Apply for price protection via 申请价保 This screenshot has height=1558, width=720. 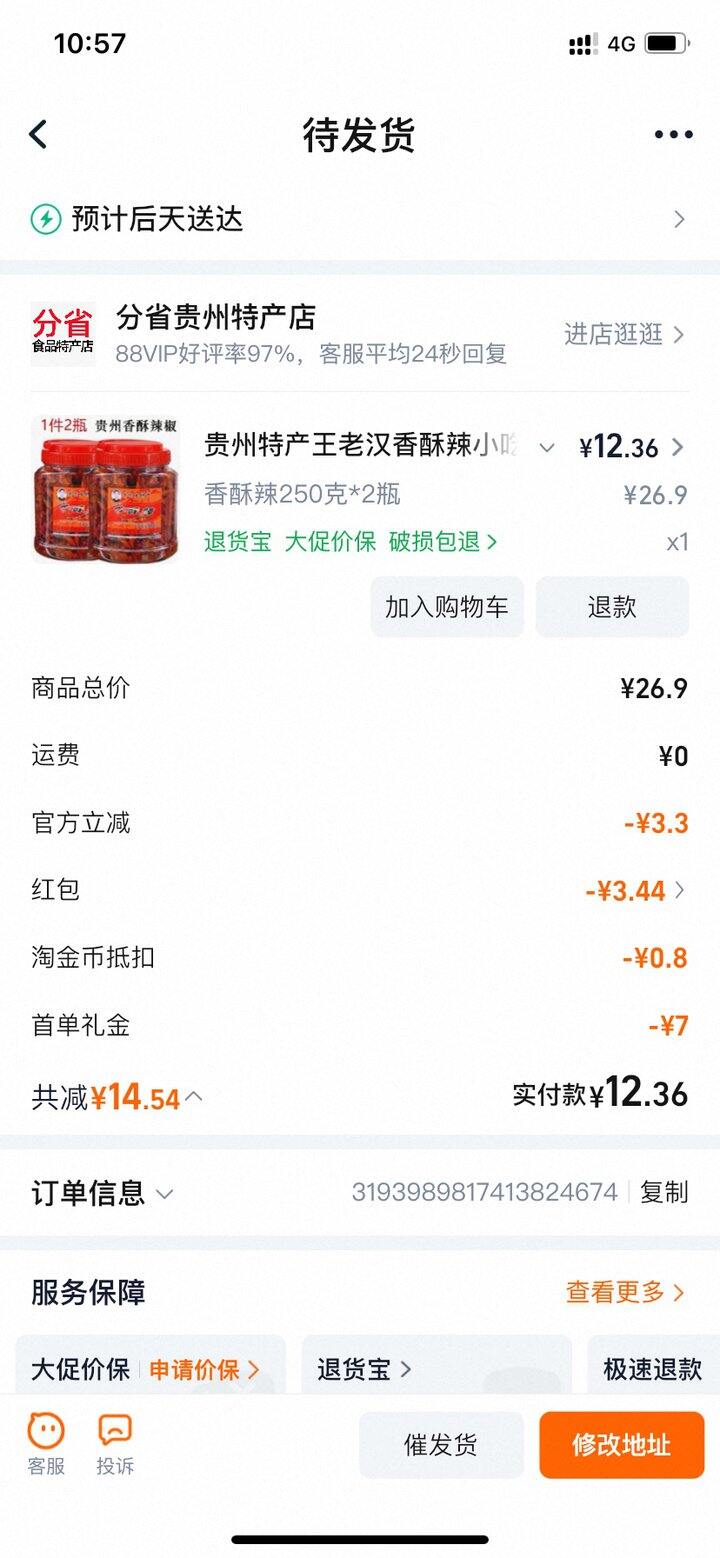204,1369
